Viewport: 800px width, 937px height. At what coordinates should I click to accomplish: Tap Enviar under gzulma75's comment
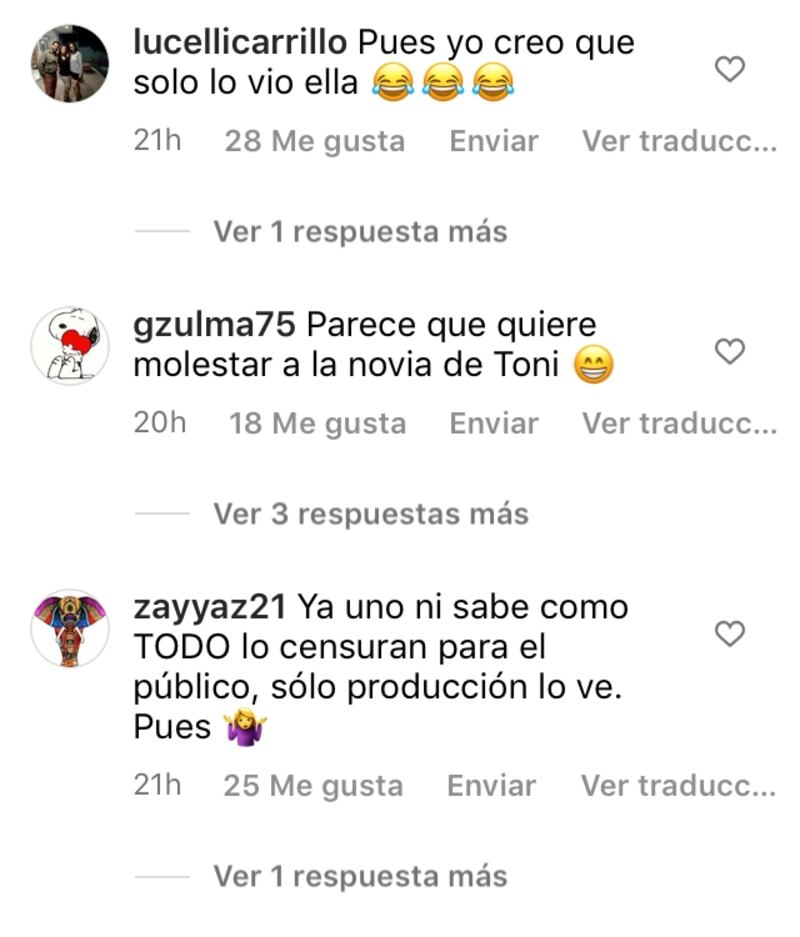[x=494, y=424]
